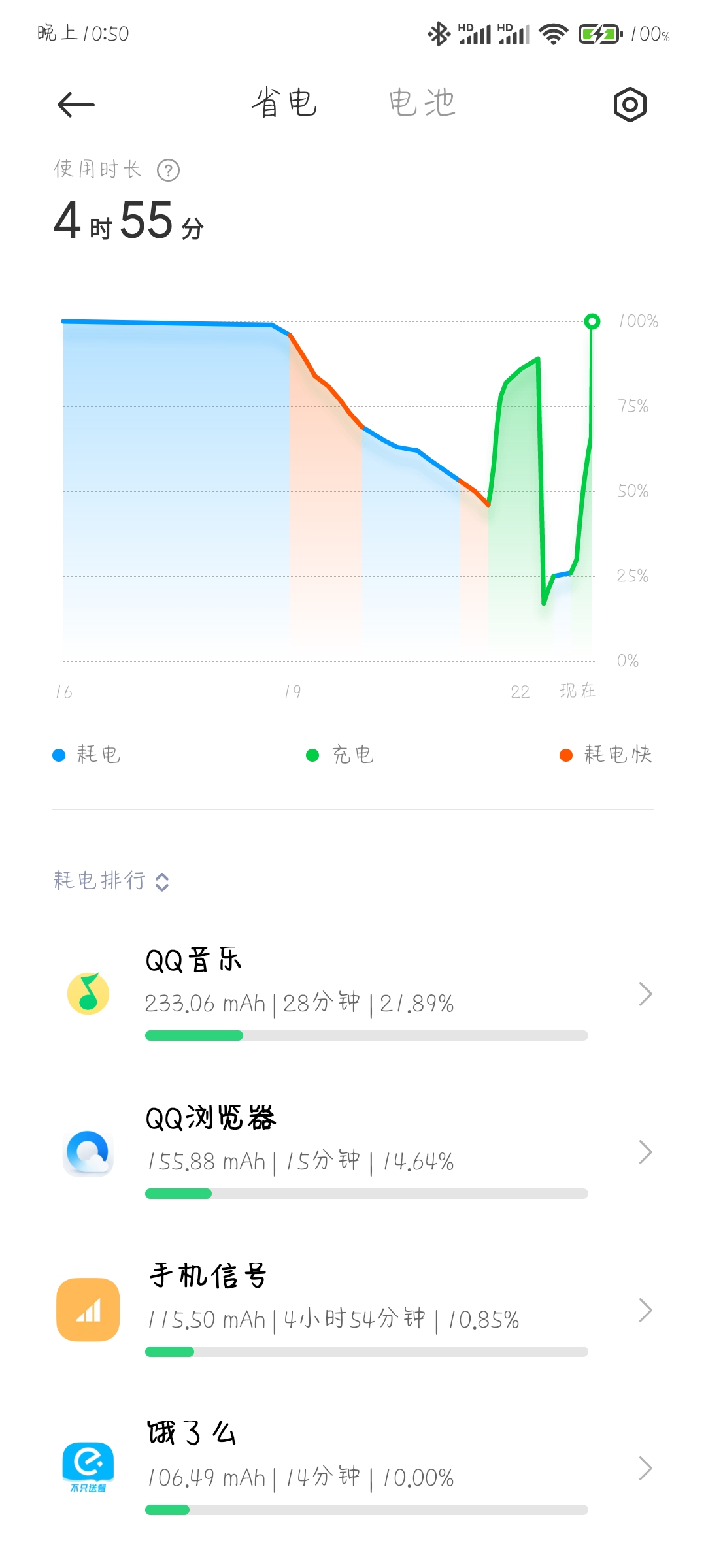Select the 省电 tab
The image size is (706, 1568).
coord(284,103)
